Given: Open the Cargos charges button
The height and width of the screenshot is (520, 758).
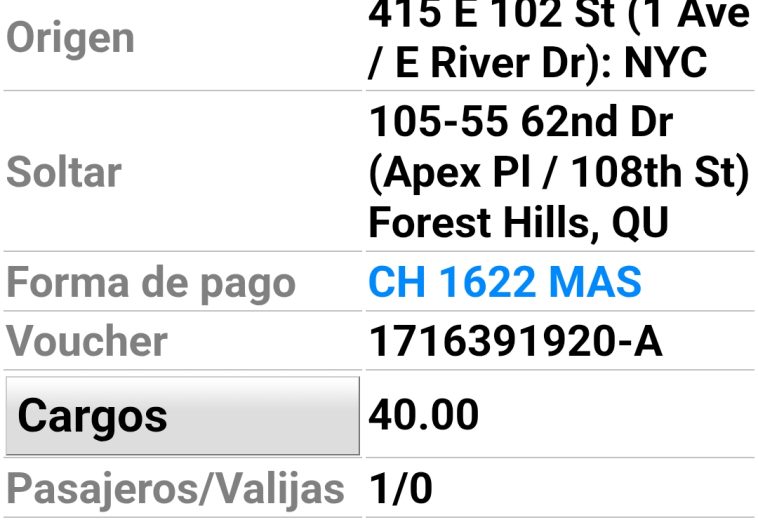Looking at the screenshot, I should click(x=182, y=416).
